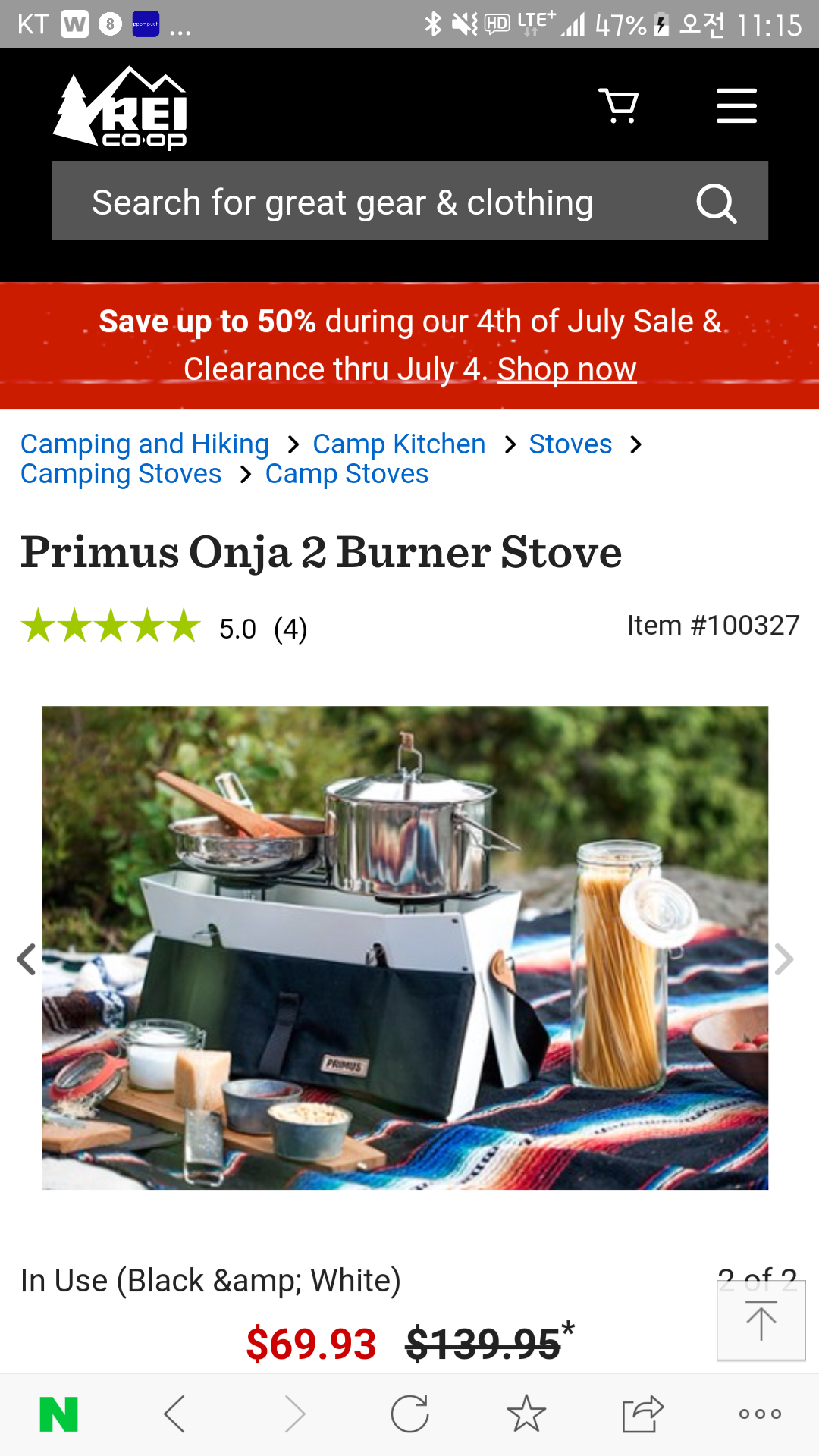The height and width of the screenshot is (1456, 819).
Task: Tap the search magnifier icon
Action: 716,202
